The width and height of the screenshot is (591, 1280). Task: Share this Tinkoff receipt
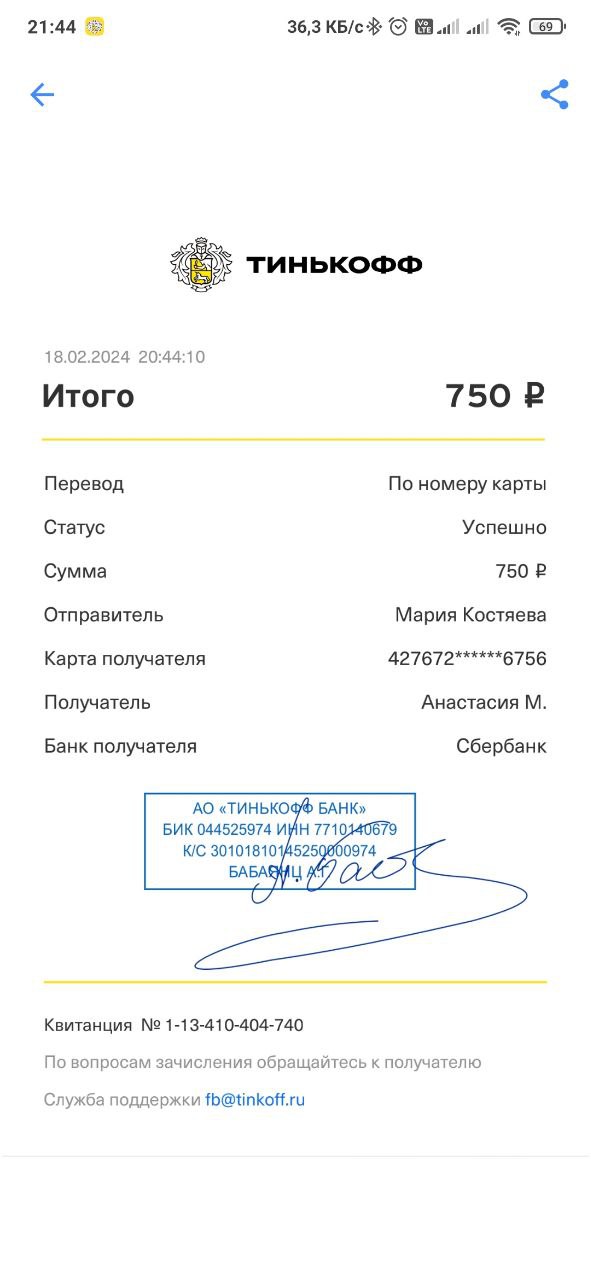[554, 95]
